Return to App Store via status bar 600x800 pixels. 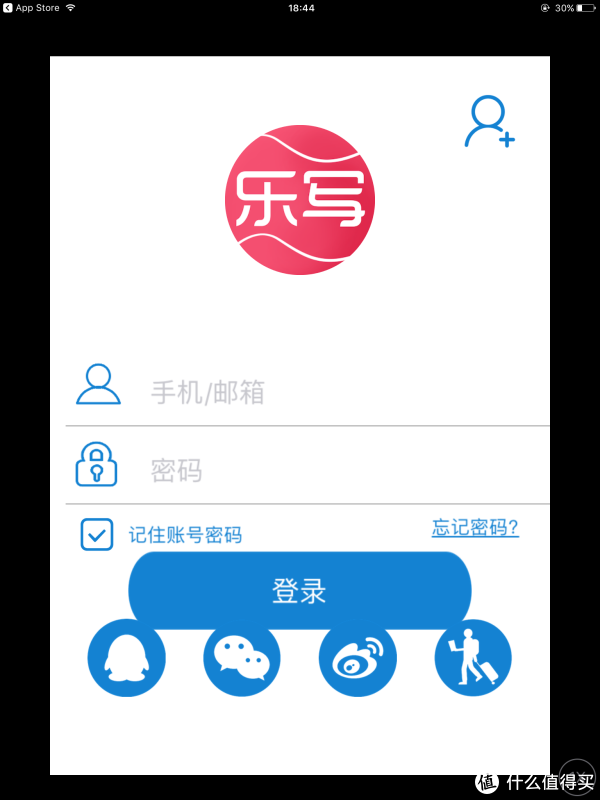click(32, 8)
